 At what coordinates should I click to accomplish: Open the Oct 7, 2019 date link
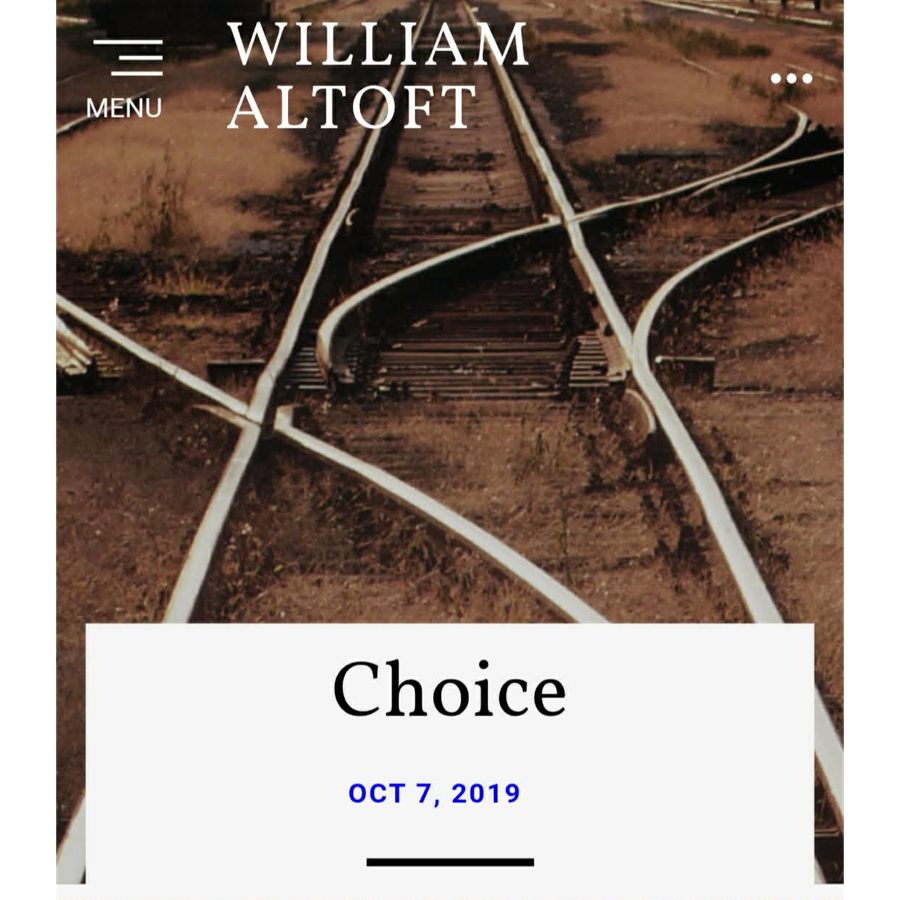point(434,794)
